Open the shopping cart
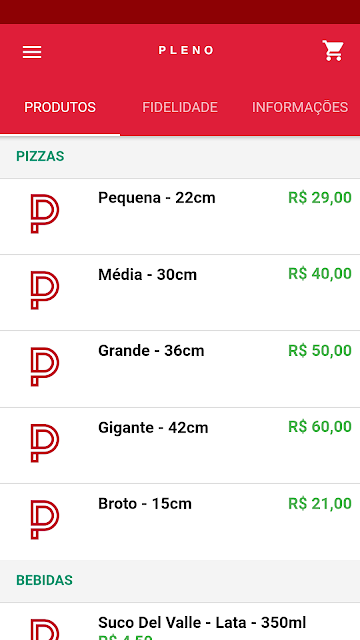 tap(333, 51)
